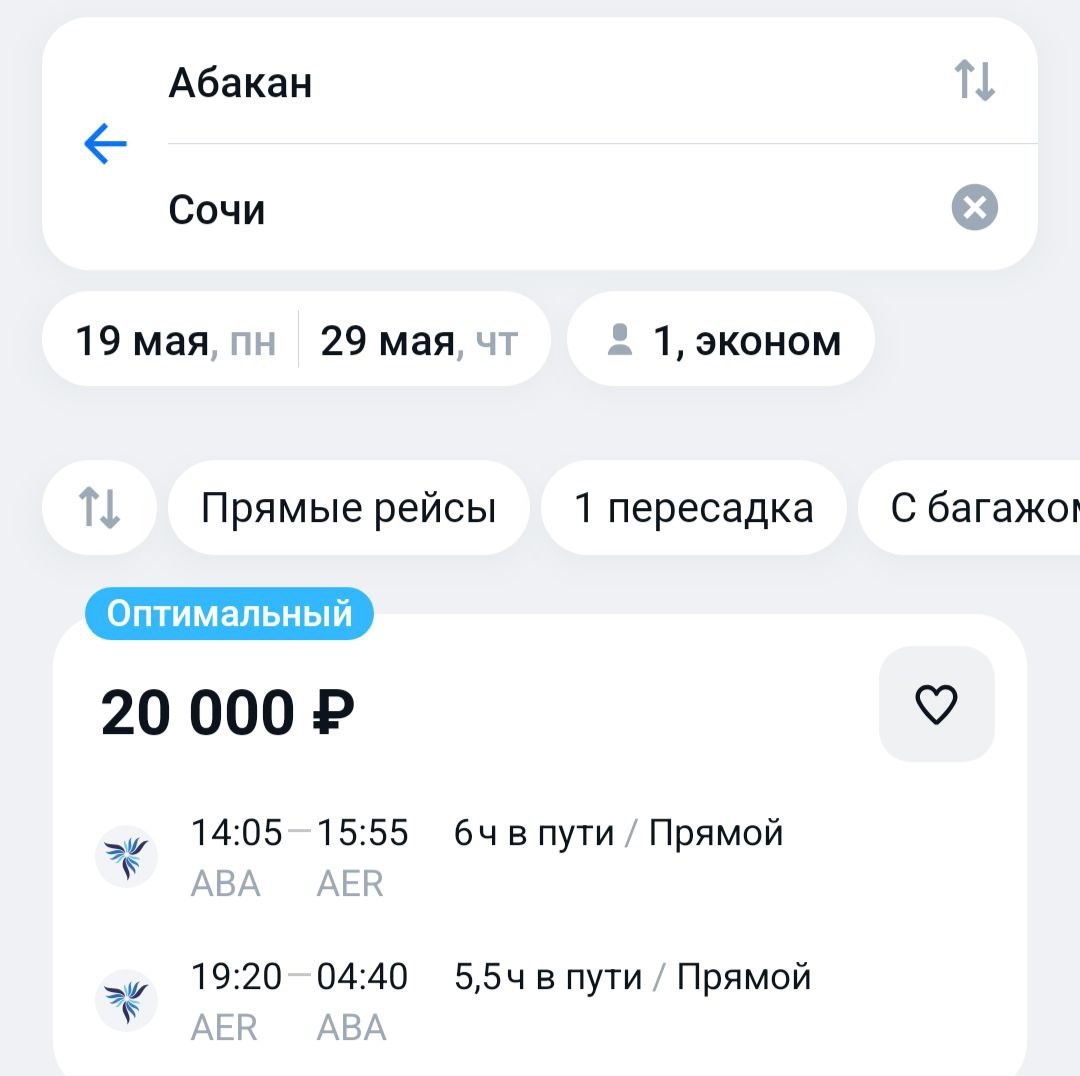Image resolution: width=1080 pixels, height=1076 pixels.
Task: Select the 1 пересадка filter chip
Action: pos(693,508)
